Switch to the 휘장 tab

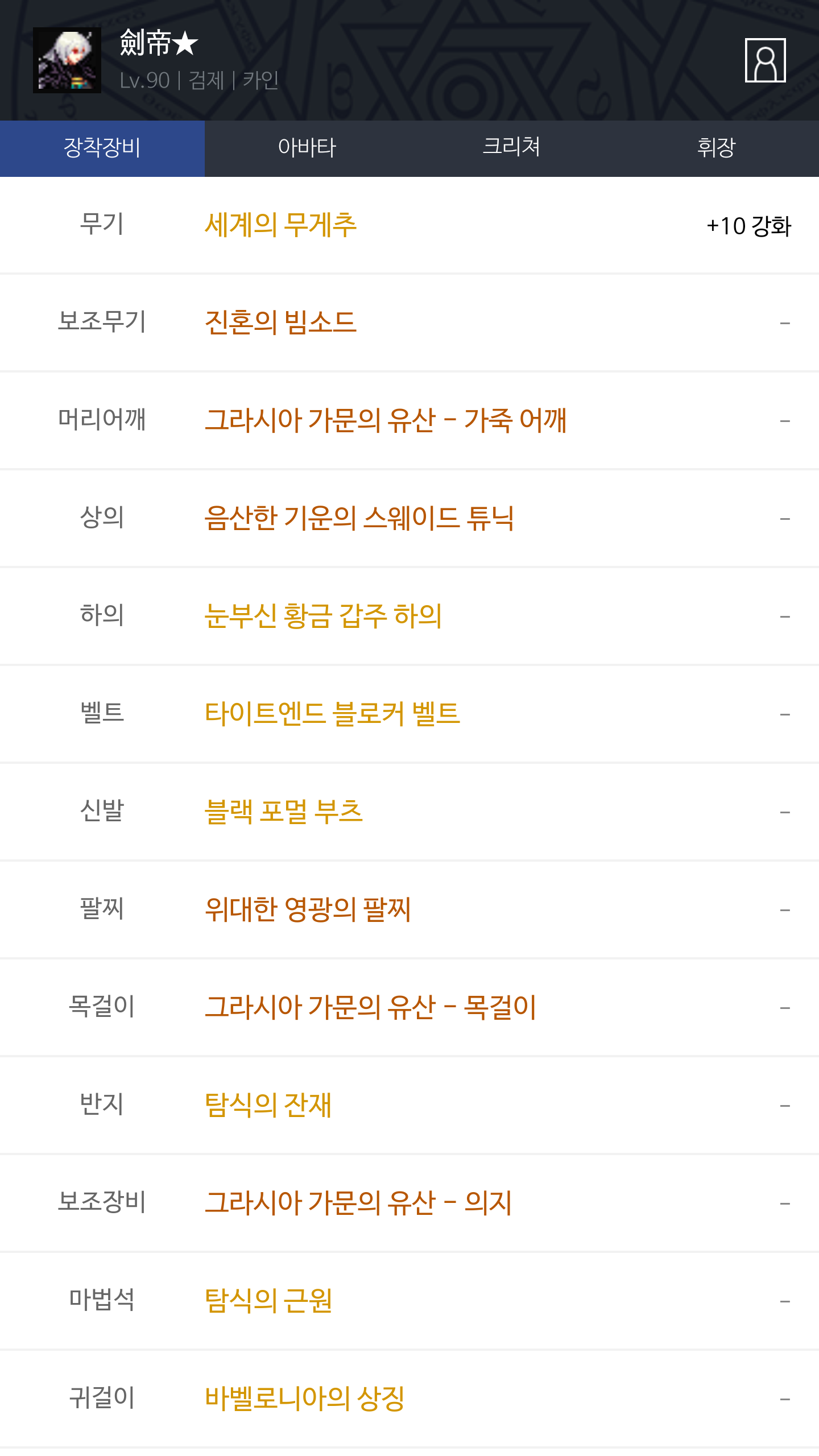tap(717, 148)
